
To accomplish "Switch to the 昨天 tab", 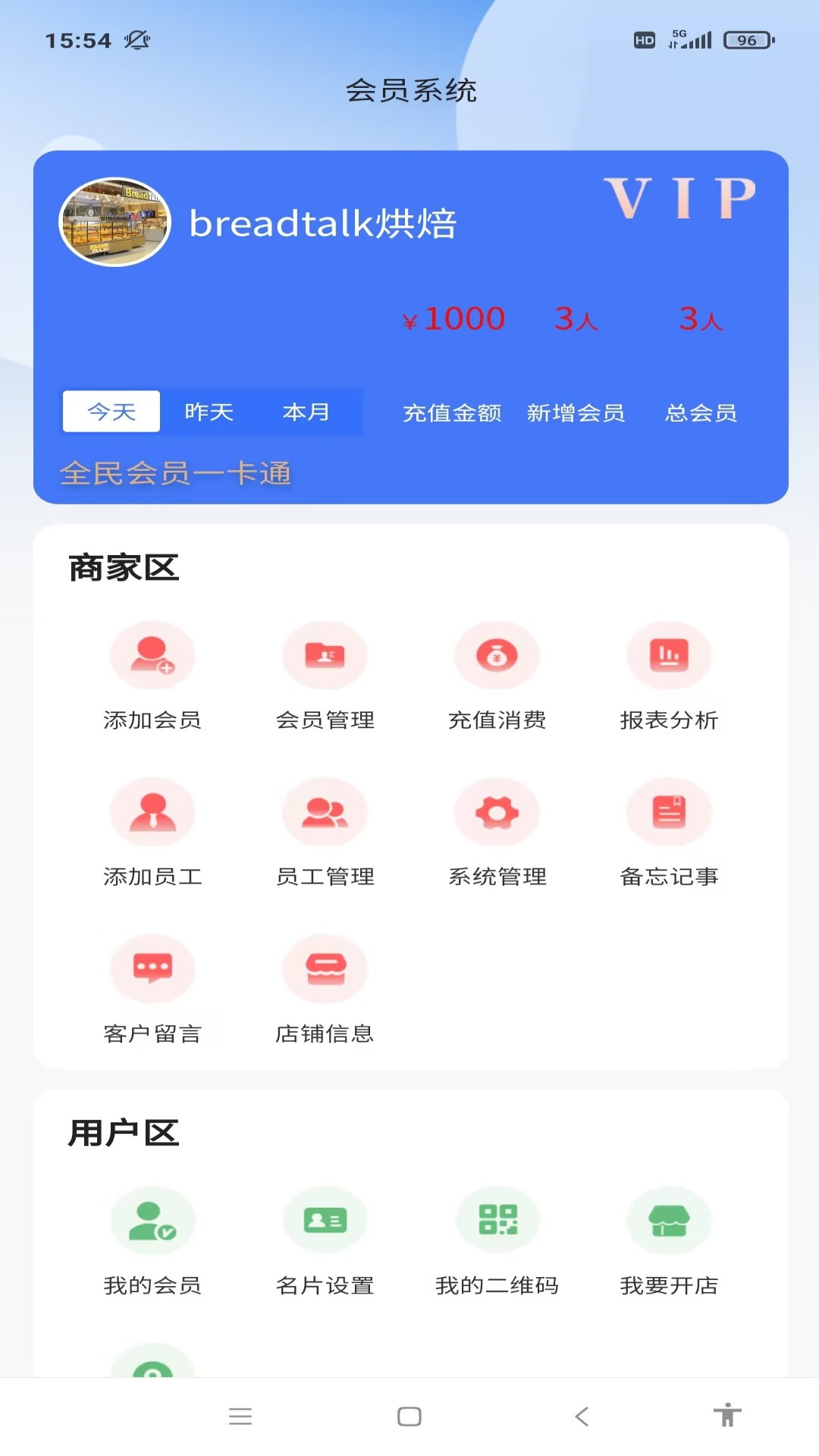I will click(207, 411).
